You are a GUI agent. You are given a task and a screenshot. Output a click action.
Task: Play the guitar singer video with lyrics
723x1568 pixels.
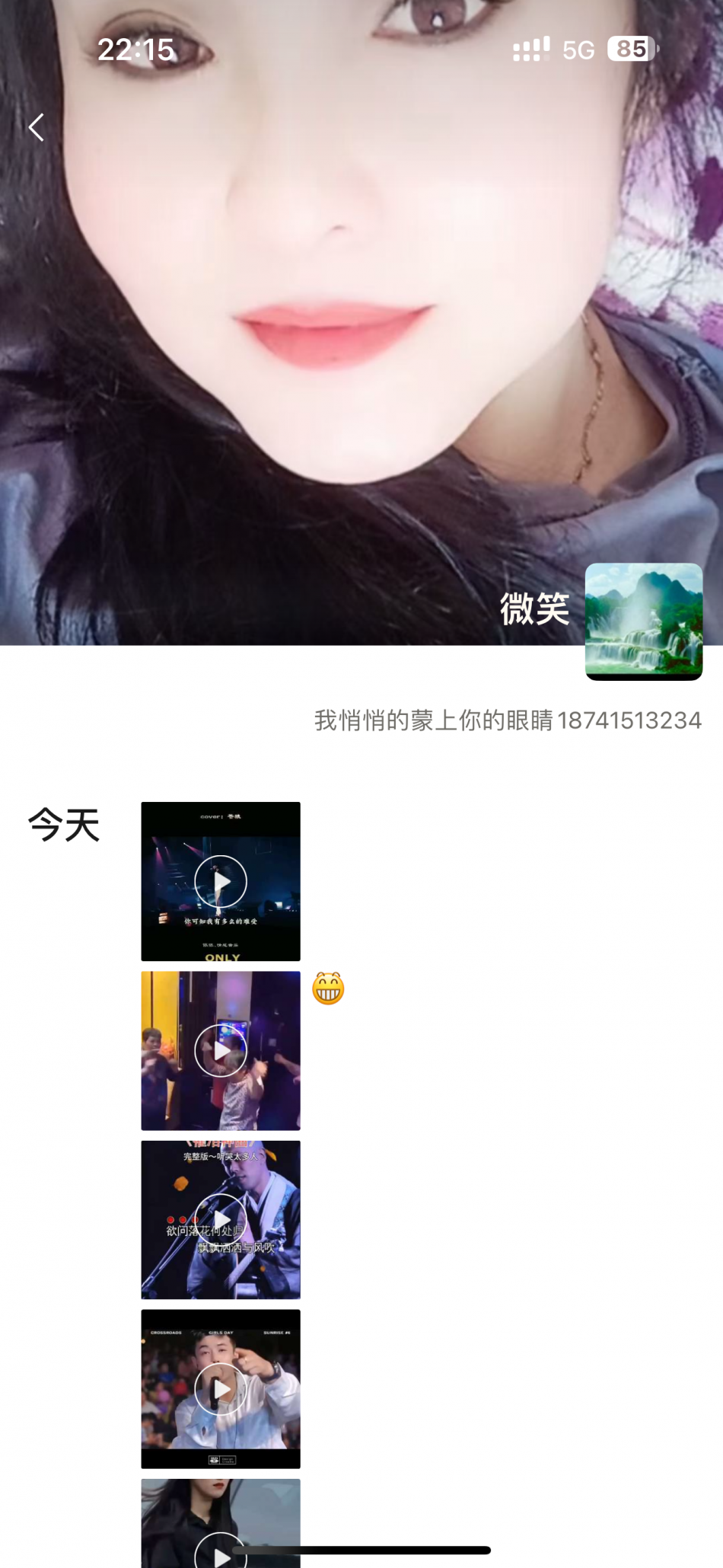(221, 1219)
